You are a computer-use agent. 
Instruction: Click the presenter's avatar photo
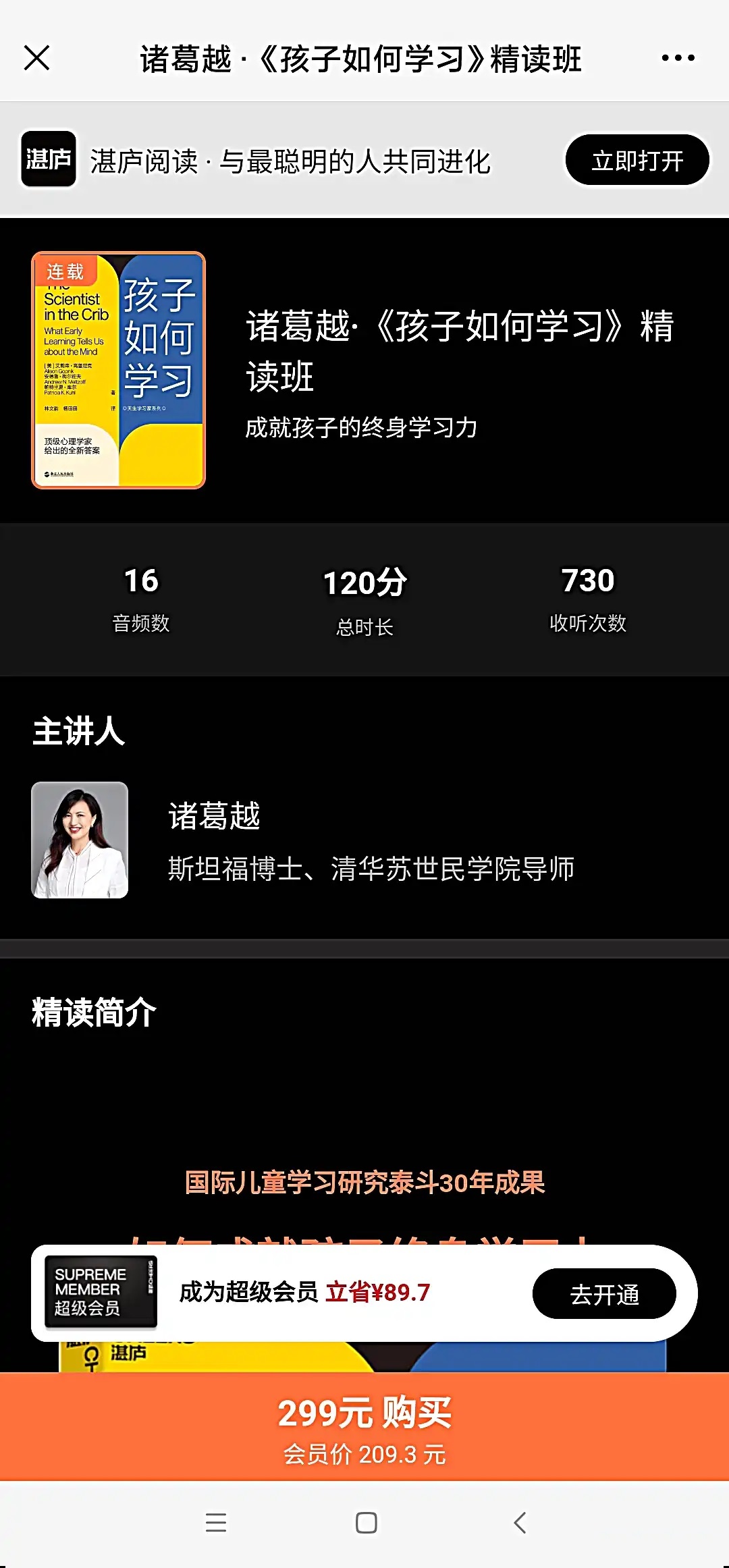tap(79, 840)
